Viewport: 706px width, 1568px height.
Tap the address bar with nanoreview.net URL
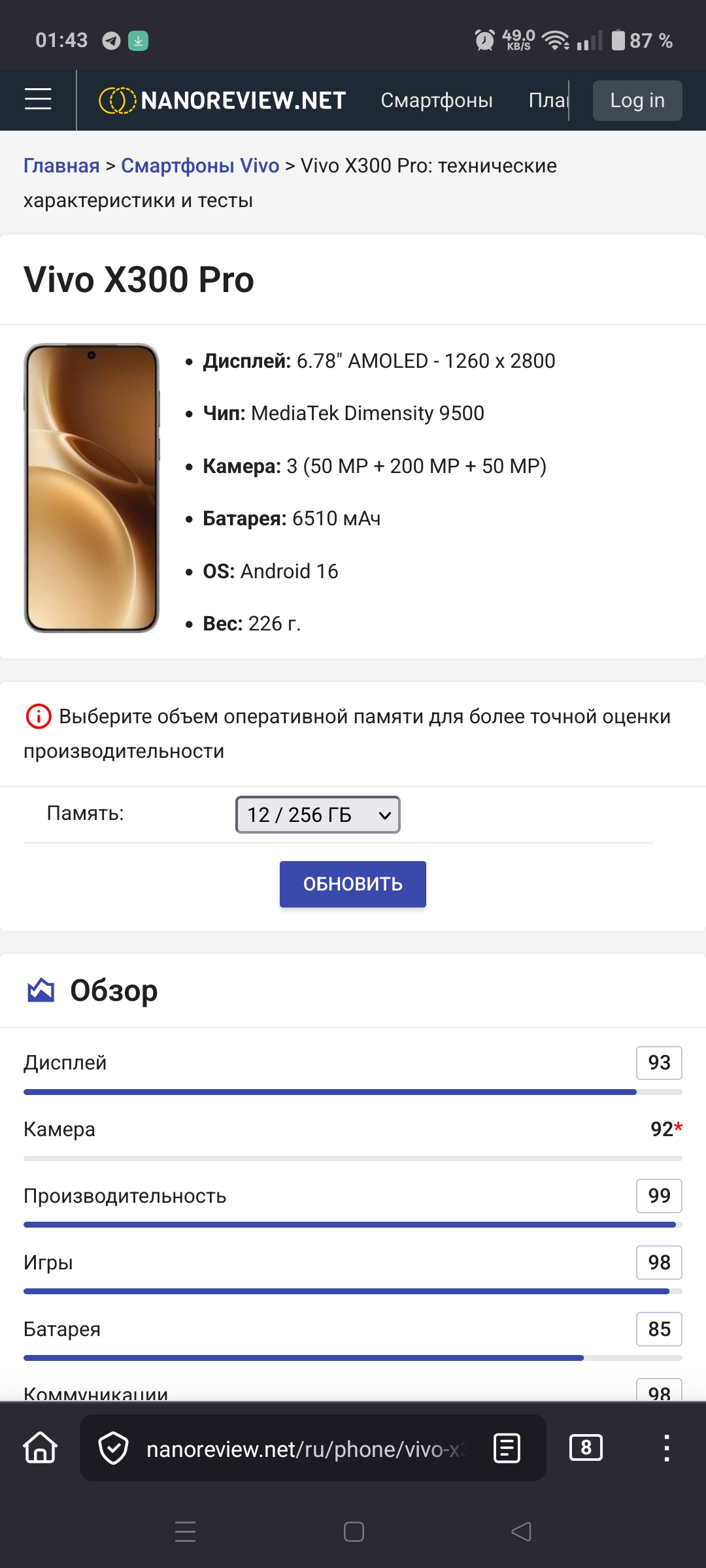305,1449
